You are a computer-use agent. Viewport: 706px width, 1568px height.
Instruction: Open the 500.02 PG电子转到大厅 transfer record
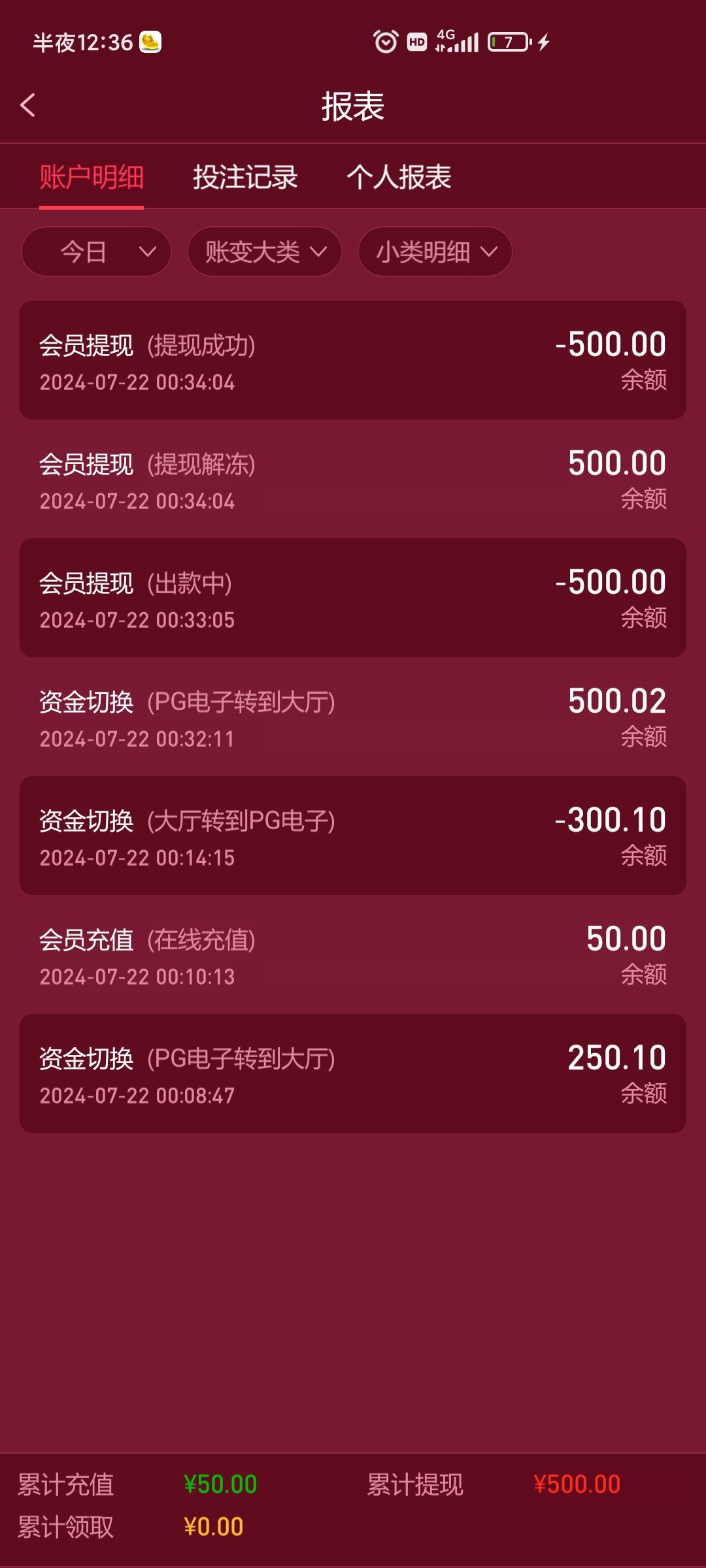coord(353,717)
